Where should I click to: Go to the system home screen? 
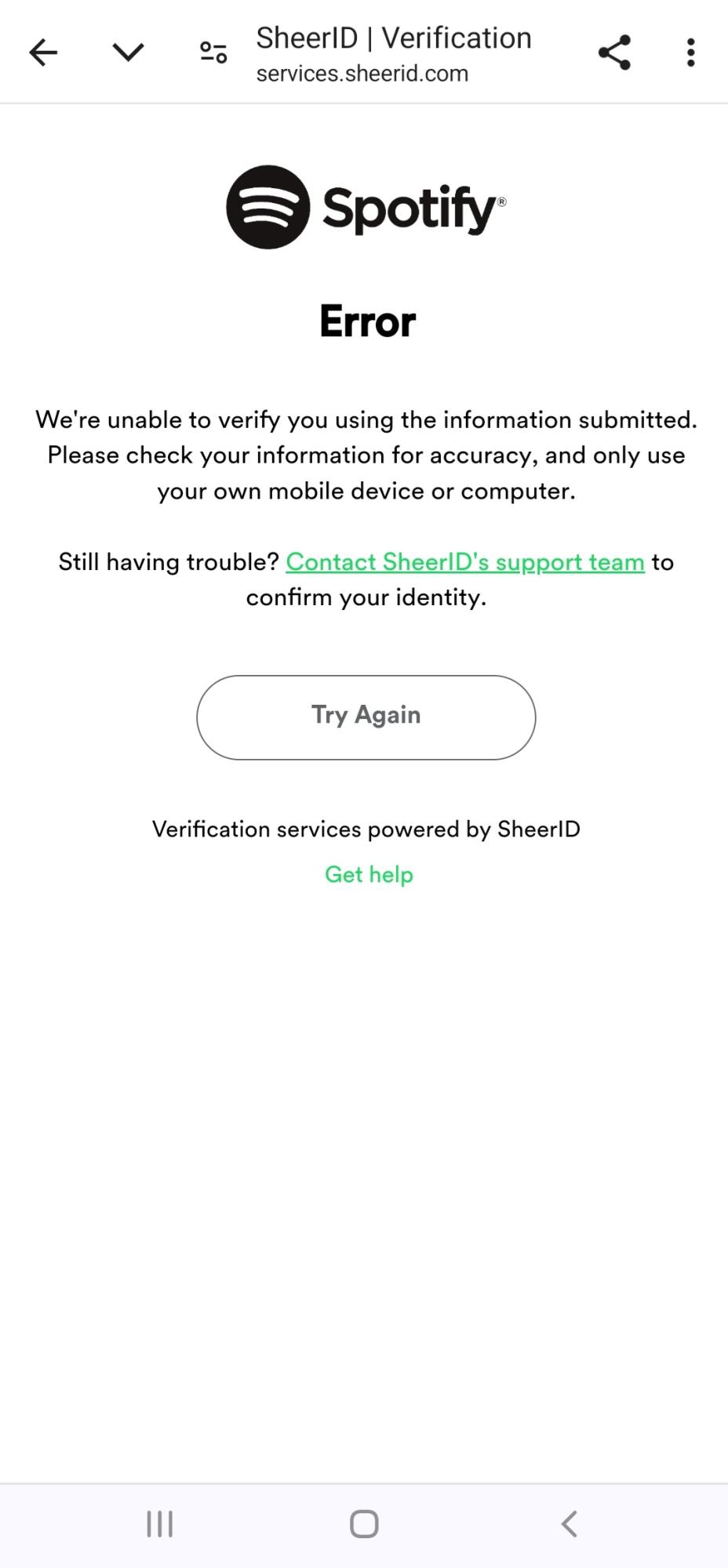pos(364,1524)
